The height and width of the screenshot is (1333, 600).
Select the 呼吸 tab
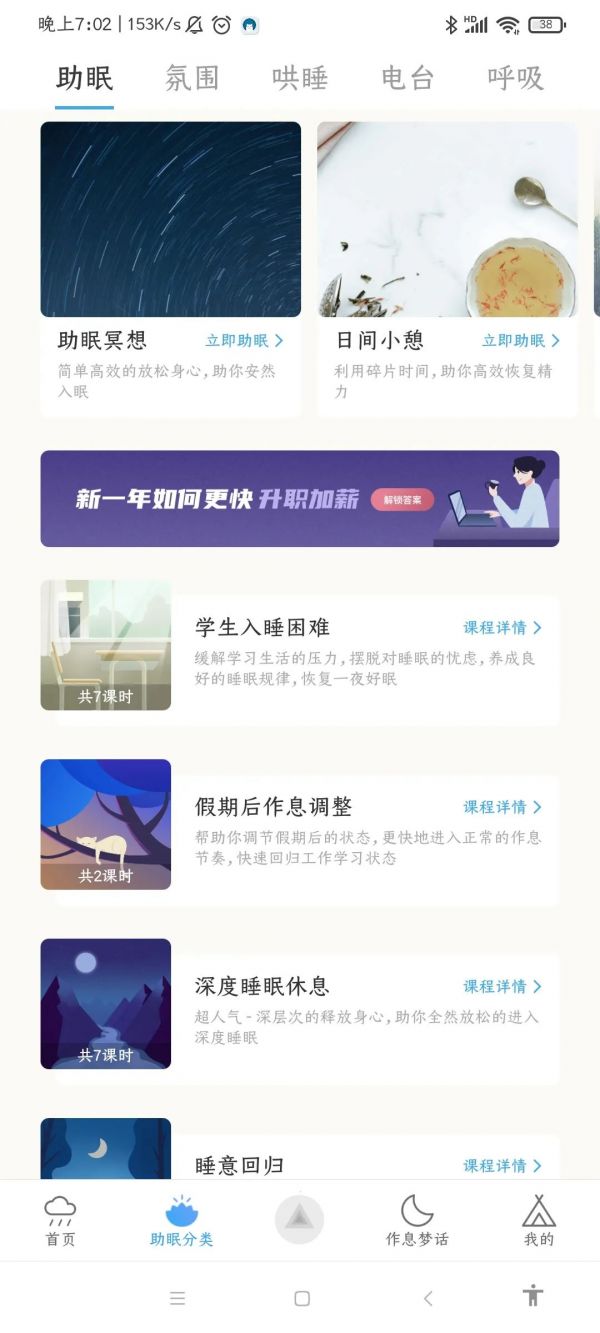pos(515,78)
